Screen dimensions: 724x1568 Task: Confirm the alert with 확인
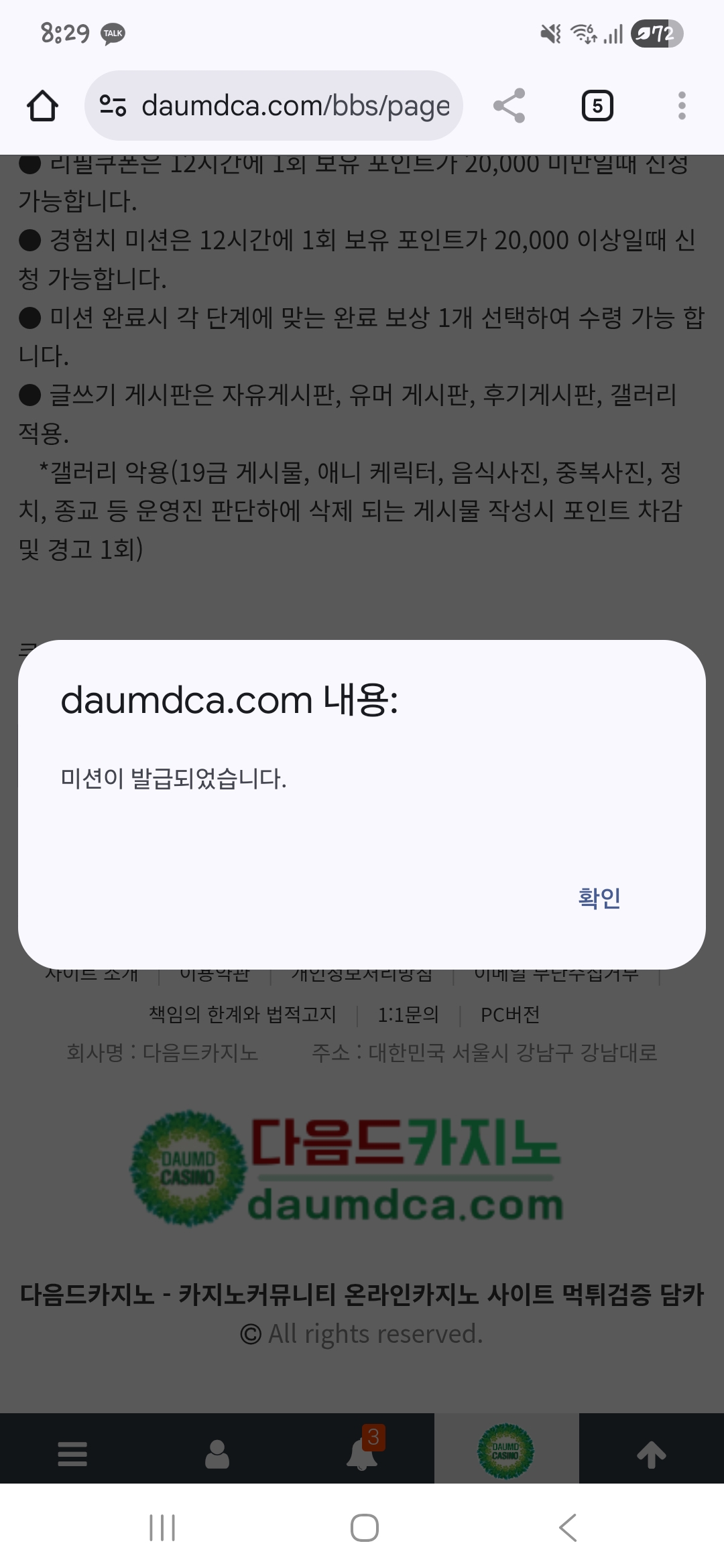[599, 897]
